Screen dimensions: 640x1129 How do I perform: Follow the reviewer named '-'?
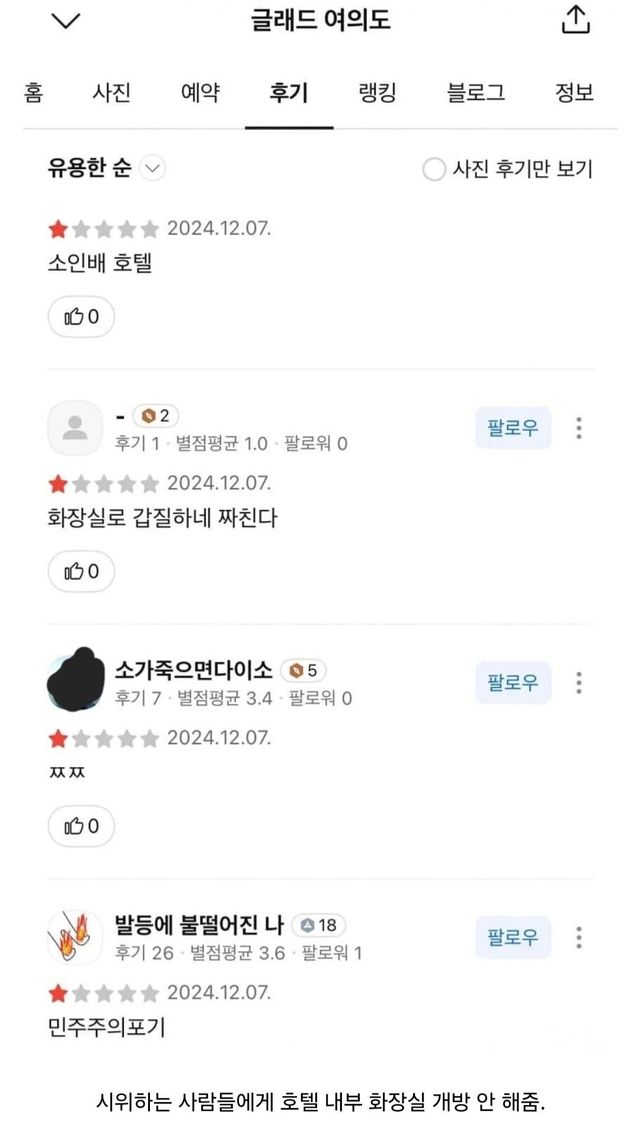click(x=512, y=428)
